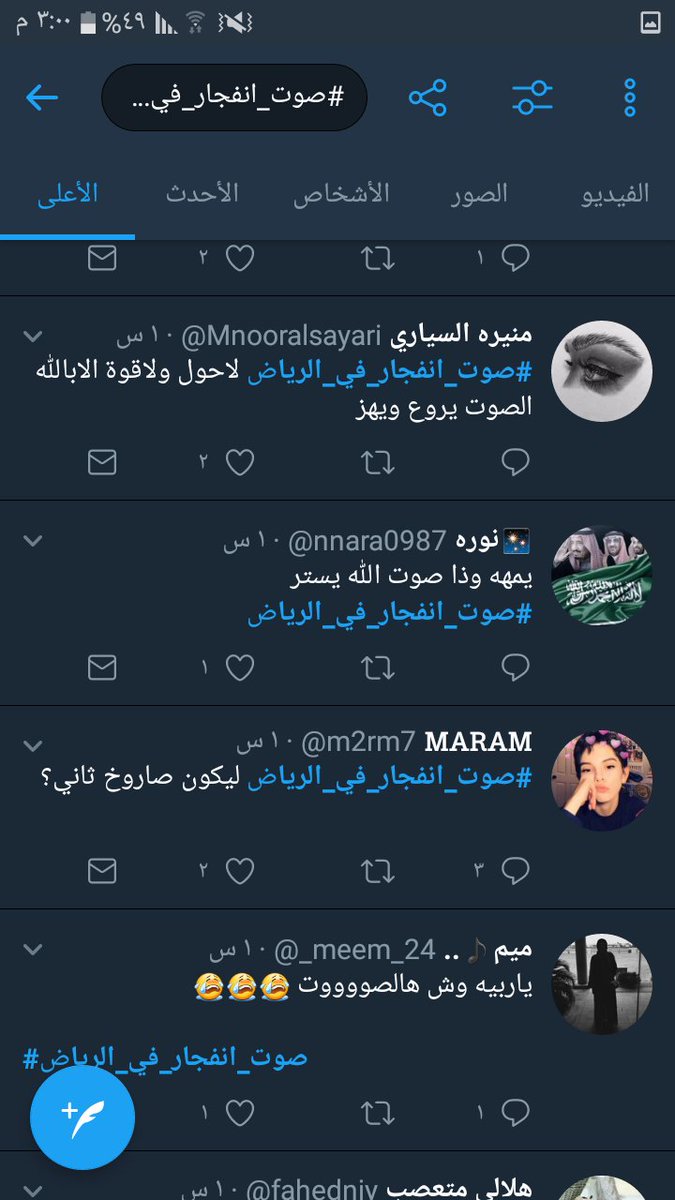The height and width of the screenshot is (1200, 675).
Task: Share this search
Action: (x=428, y=97)
